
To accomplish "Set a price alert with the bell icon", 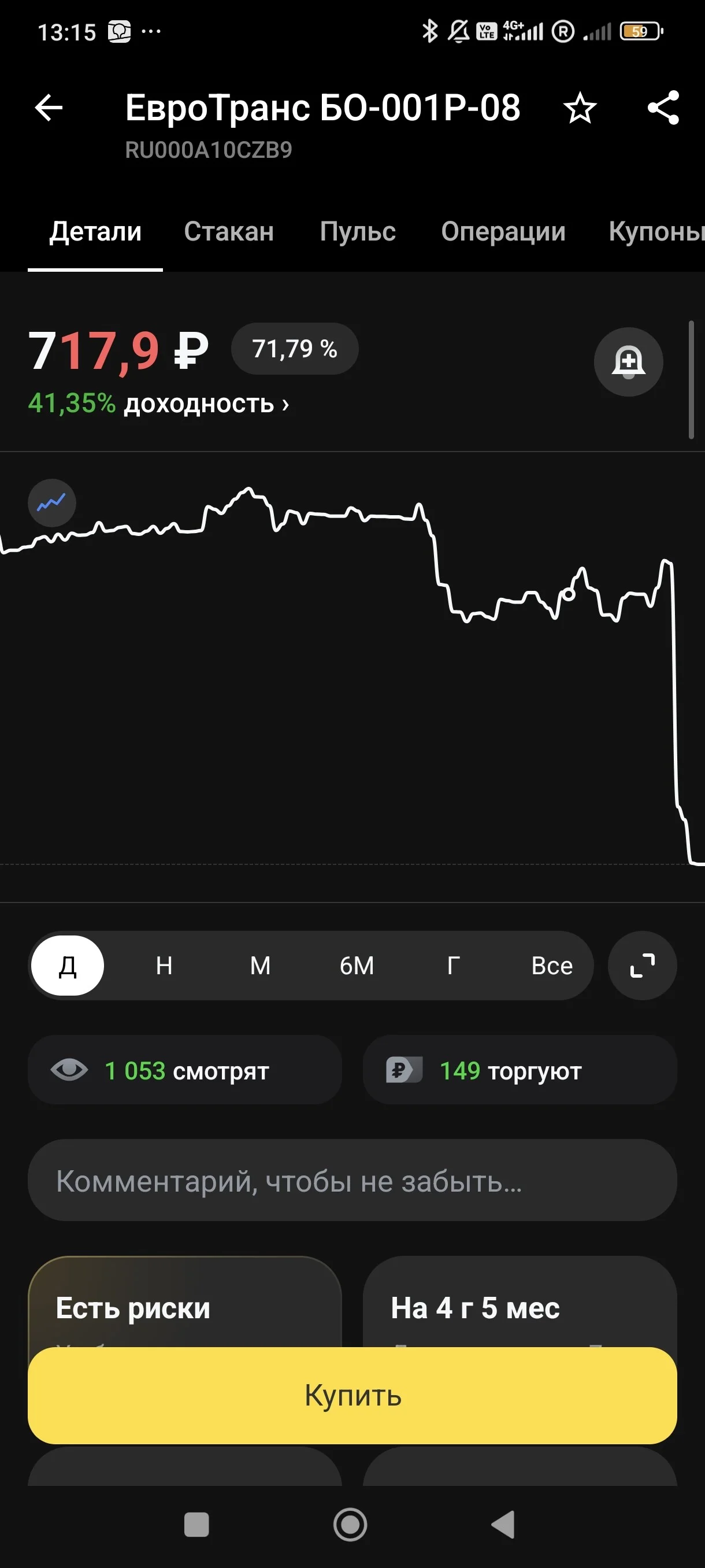I will point(628,362).
